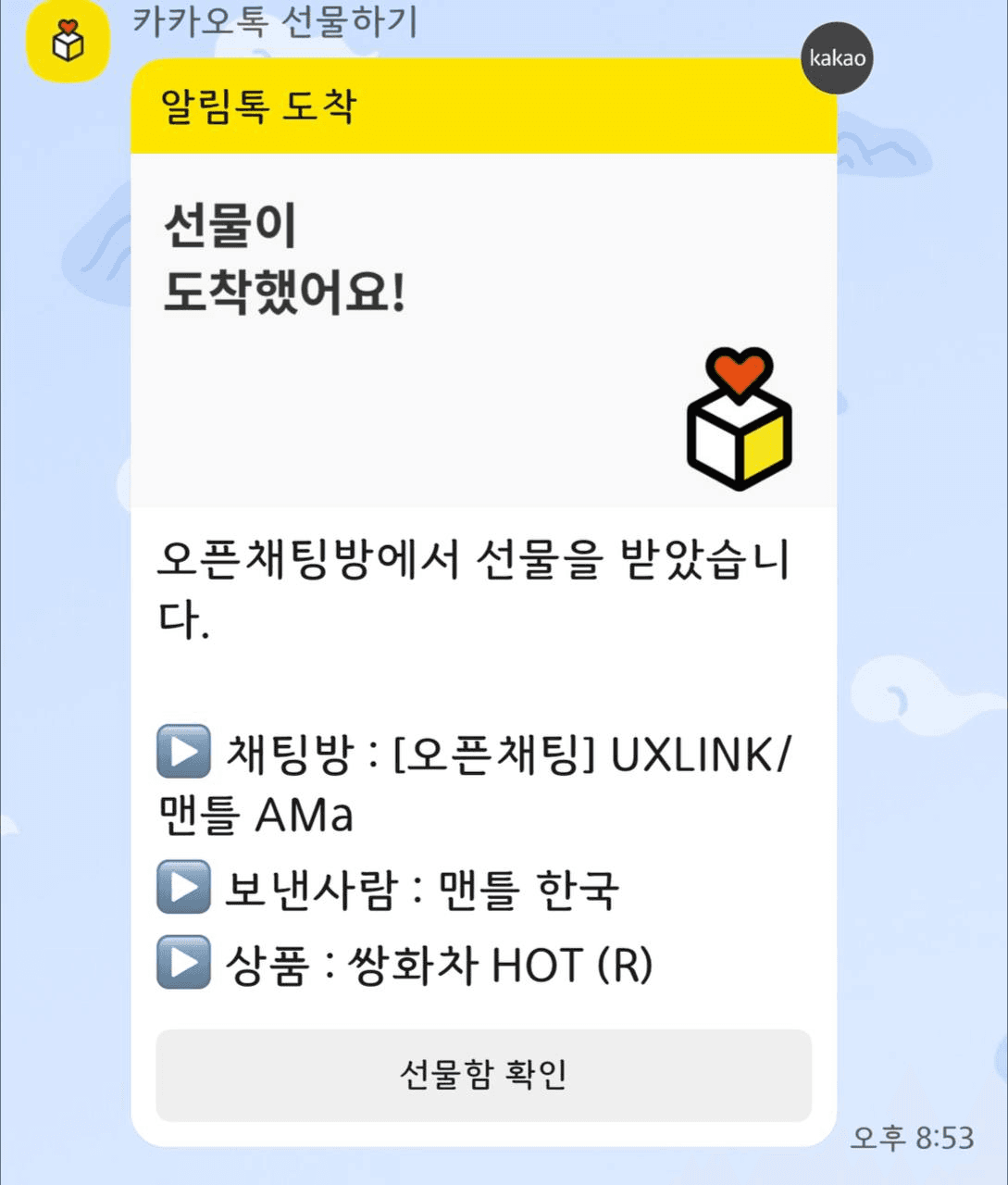Tap the 선물함 확인 button

tap(483, 1075)
